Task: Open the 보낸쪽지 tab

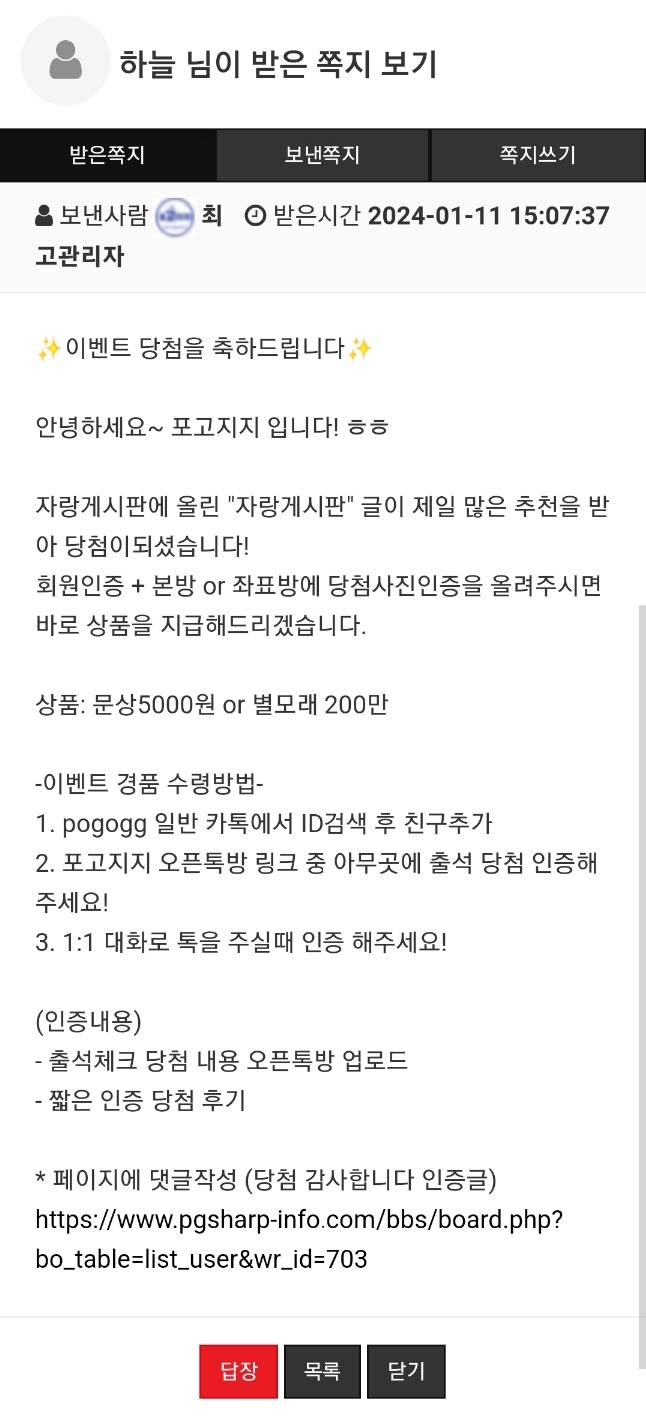Action: pos(322,155)
